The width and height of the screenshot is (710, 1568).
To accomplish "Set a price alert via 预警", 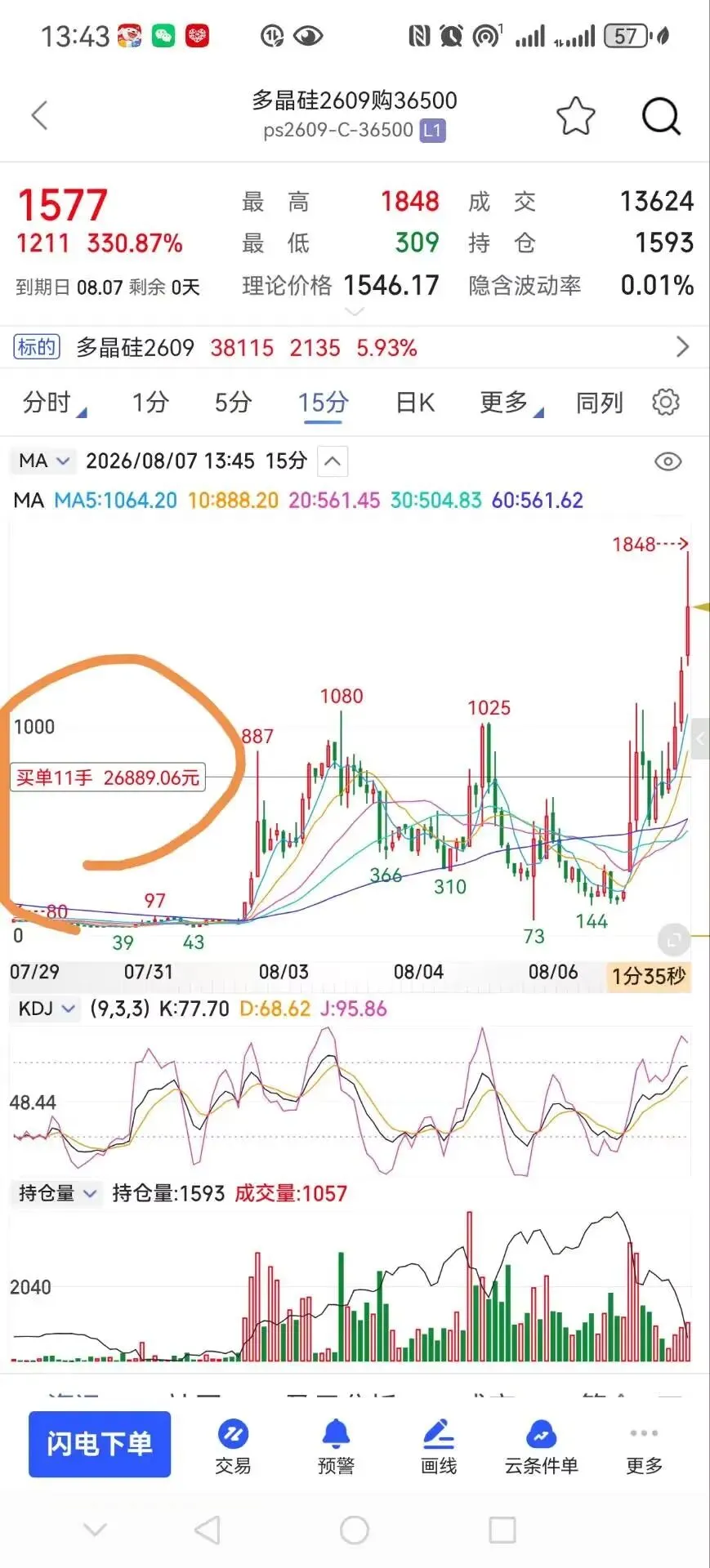I will (x=336, y=1447).
